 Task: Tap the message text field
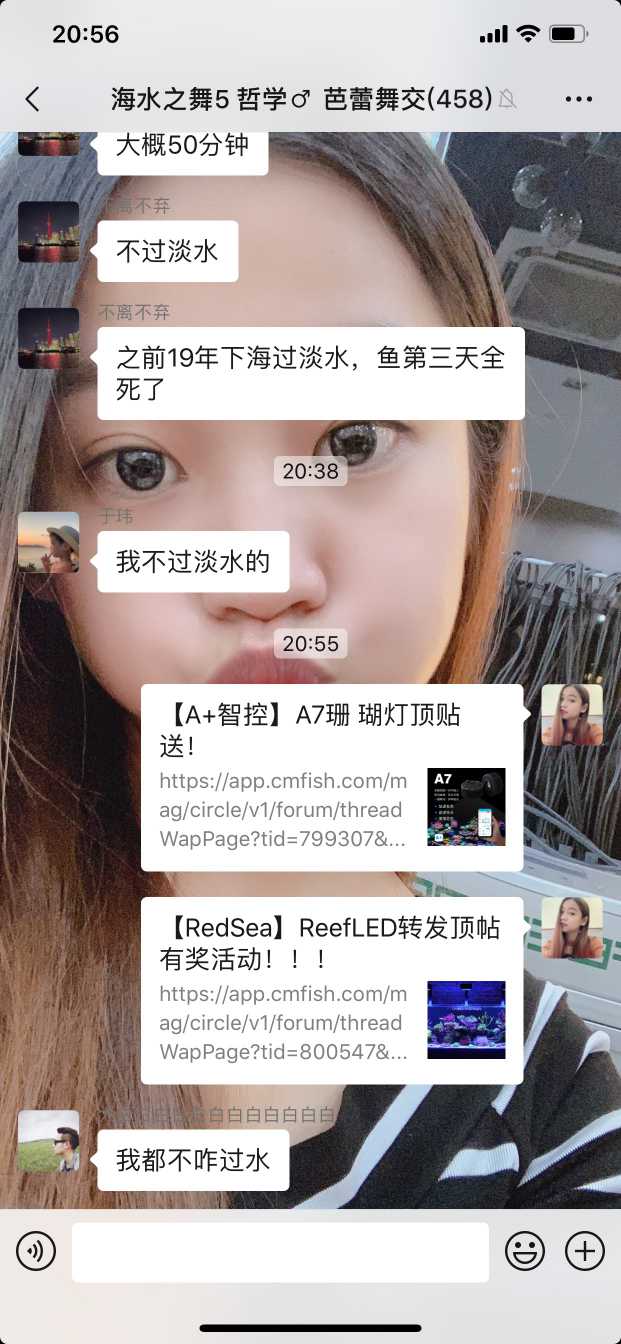[x=280, y=1251]
